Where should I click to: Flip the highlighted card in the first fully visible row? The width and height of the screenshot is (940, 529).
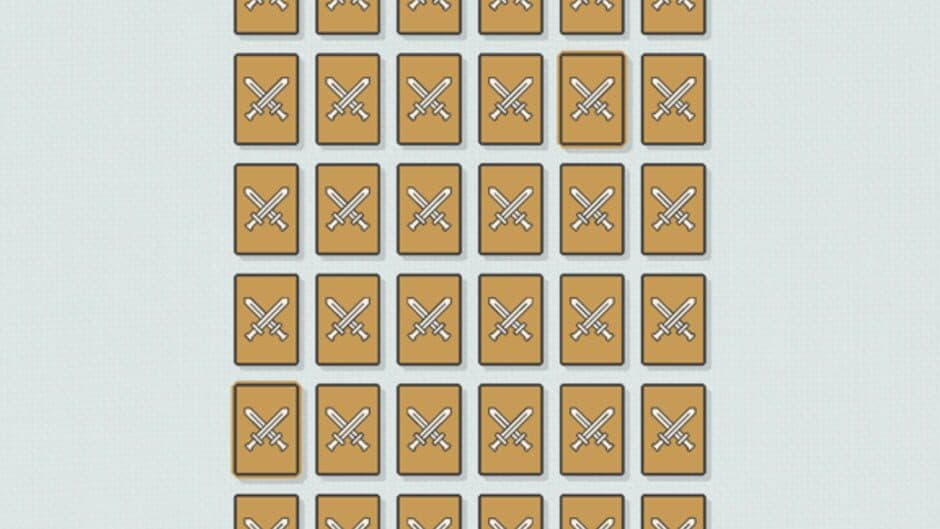[592, 99]
